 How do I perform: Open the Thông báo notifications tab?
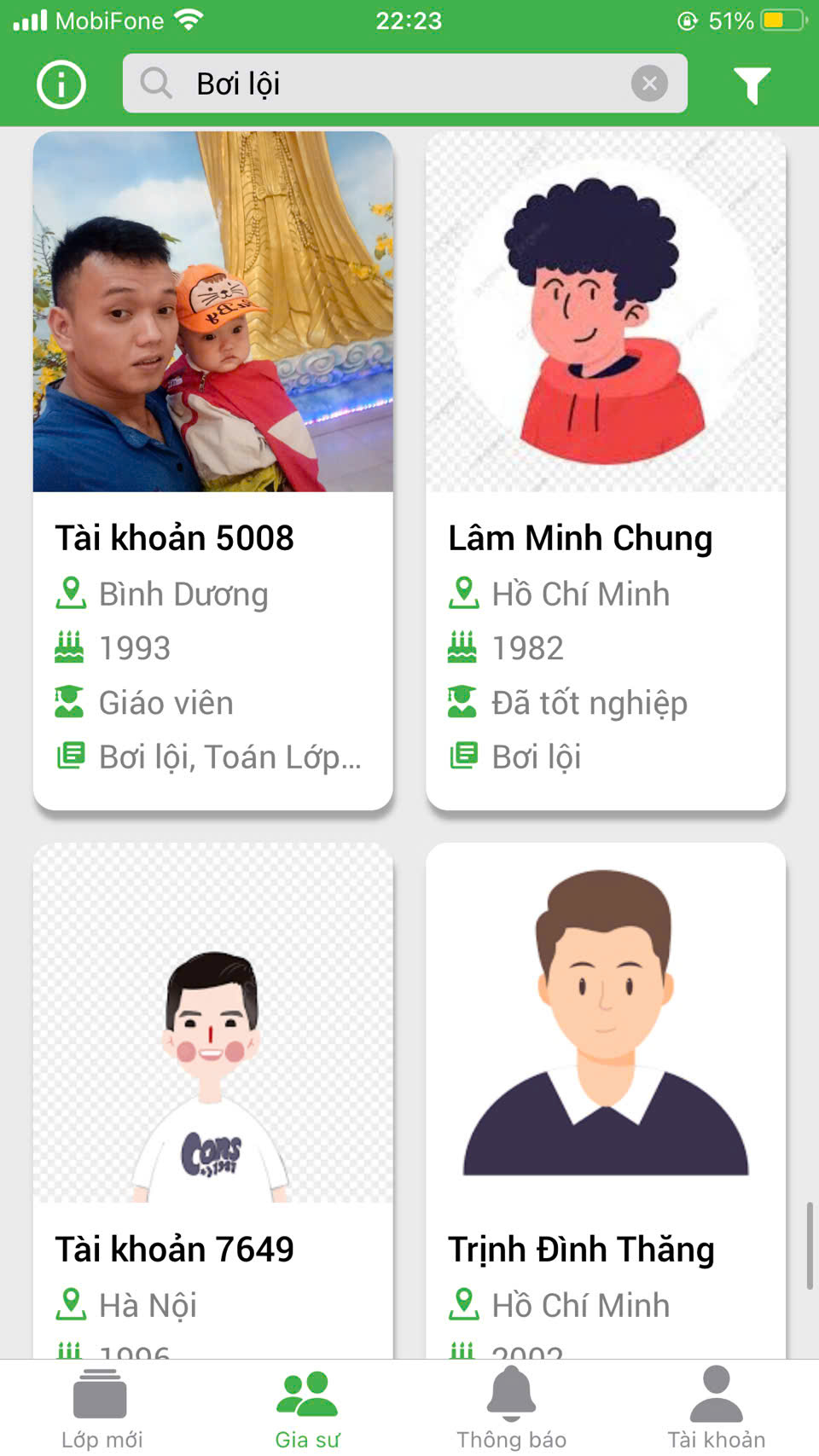click(511, 1408)
